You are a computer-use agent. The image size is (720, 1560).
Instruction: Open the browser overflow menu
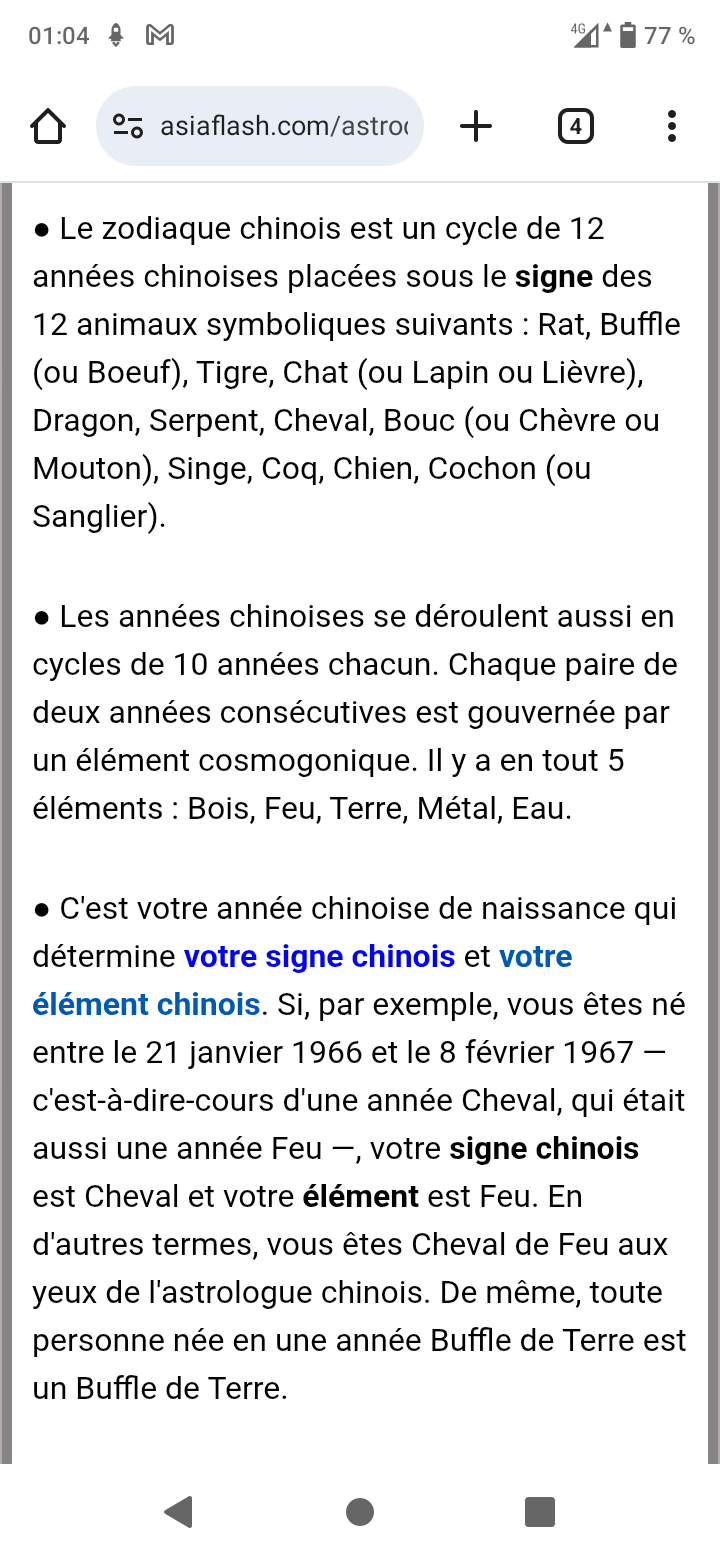[x=671, y=127]
